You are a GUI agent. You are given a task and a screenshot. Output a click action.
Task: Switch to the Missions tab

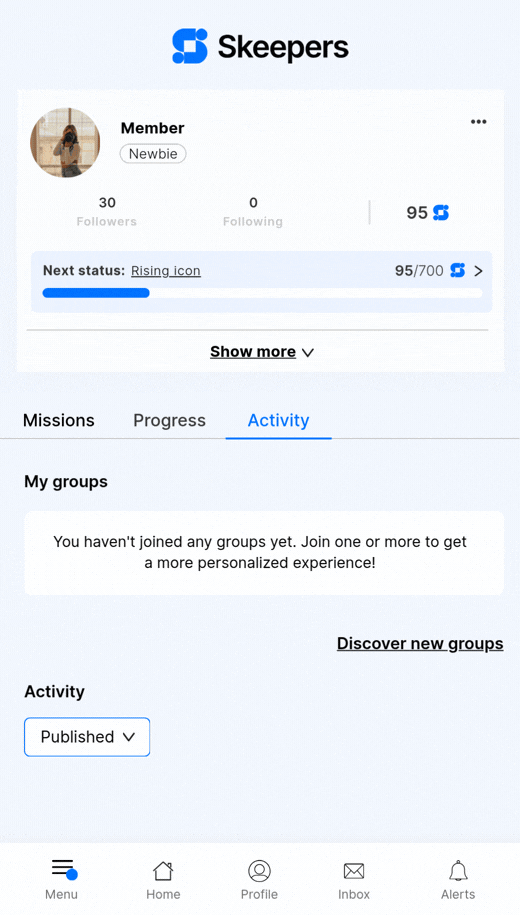(58, 420)
